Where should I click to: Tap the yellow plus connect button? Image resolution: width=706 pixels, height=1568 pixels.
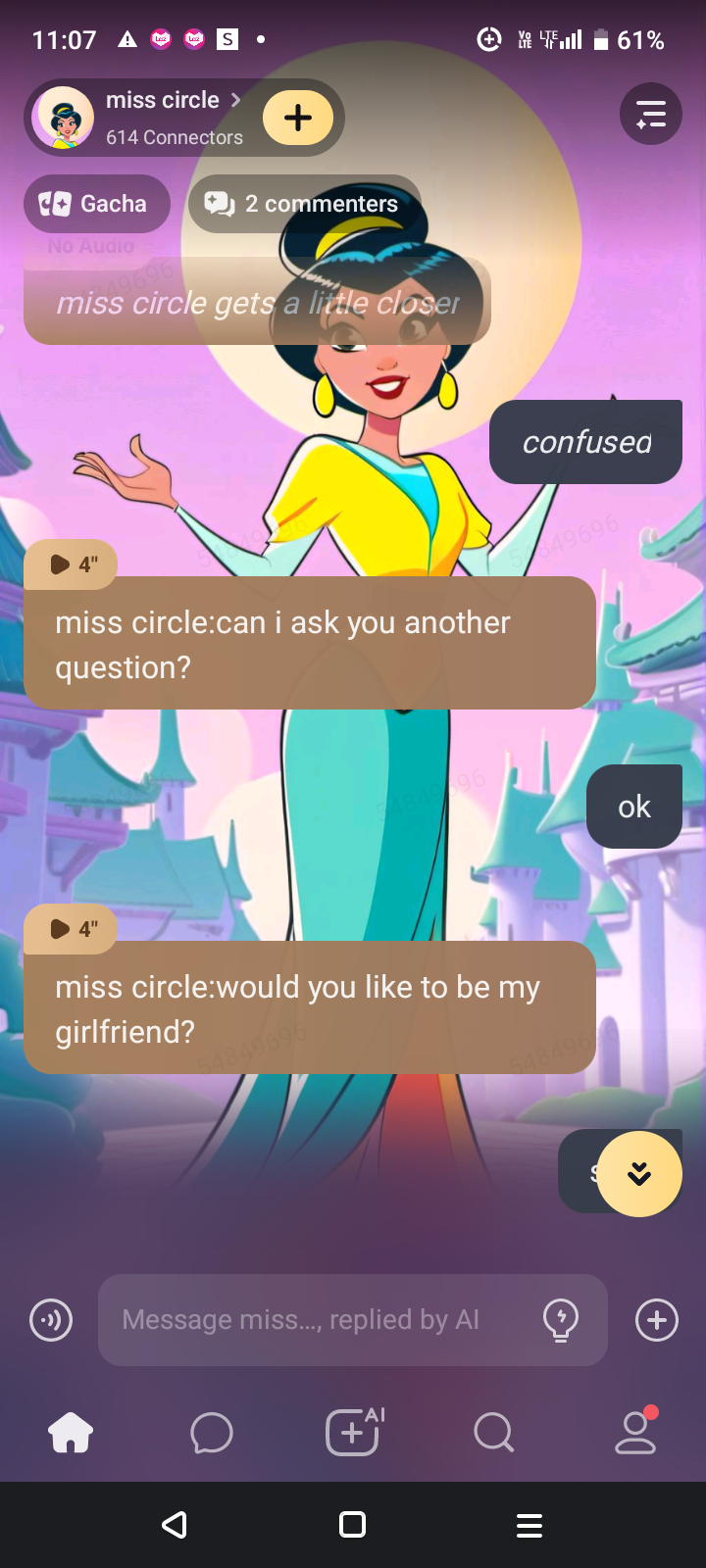(x=298, y=118)
